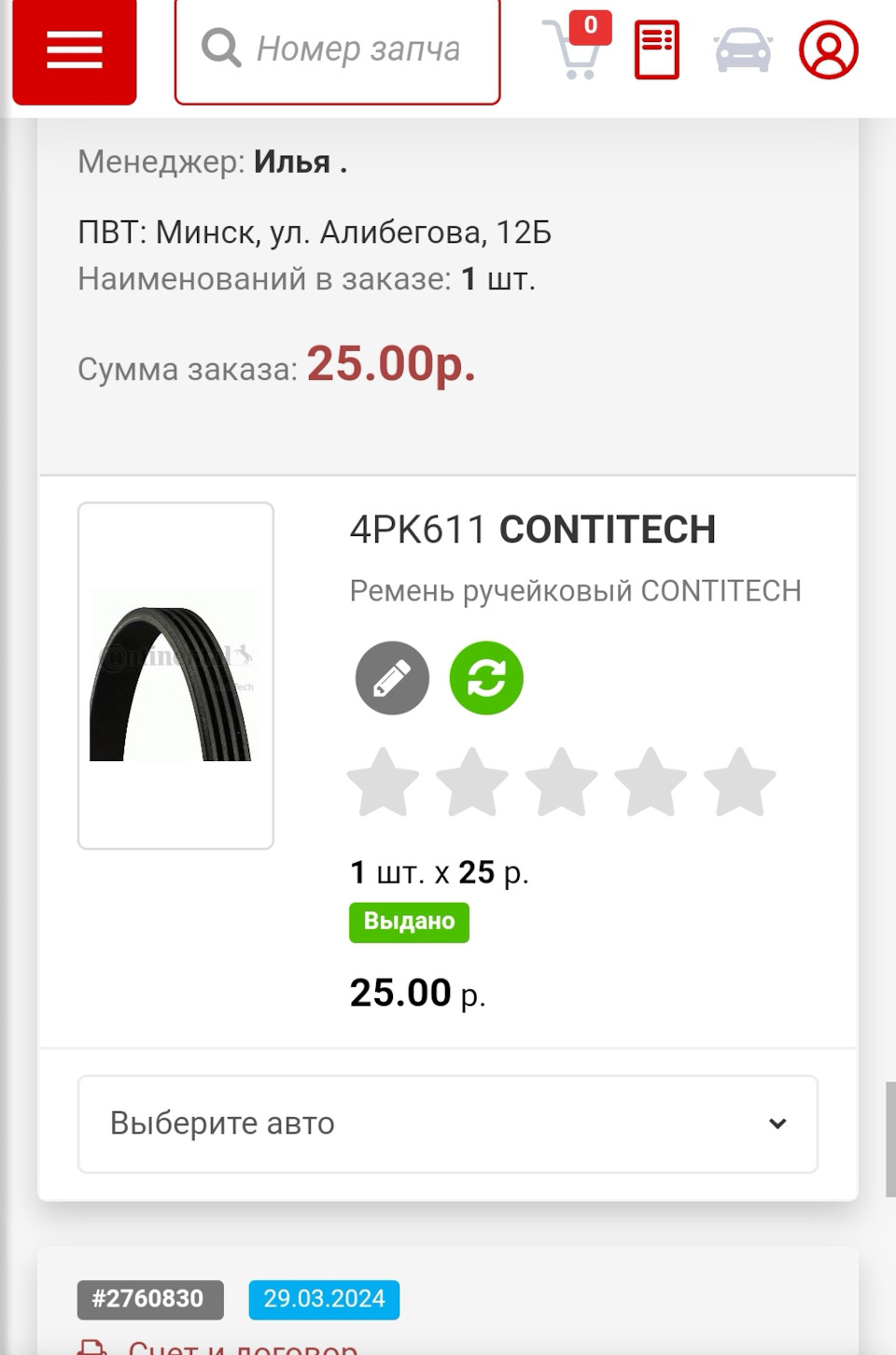Rate the belt five stars
Screen dimensions: 896x1355
click(739, 783)
